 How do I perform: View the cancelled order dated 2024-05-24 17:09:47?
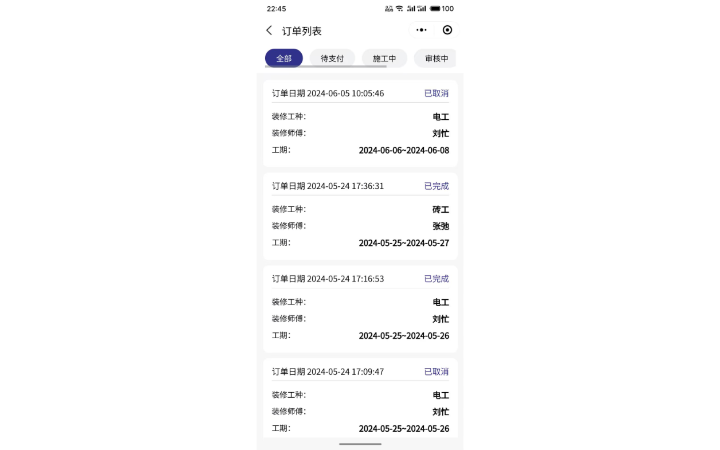click(360, 400)
